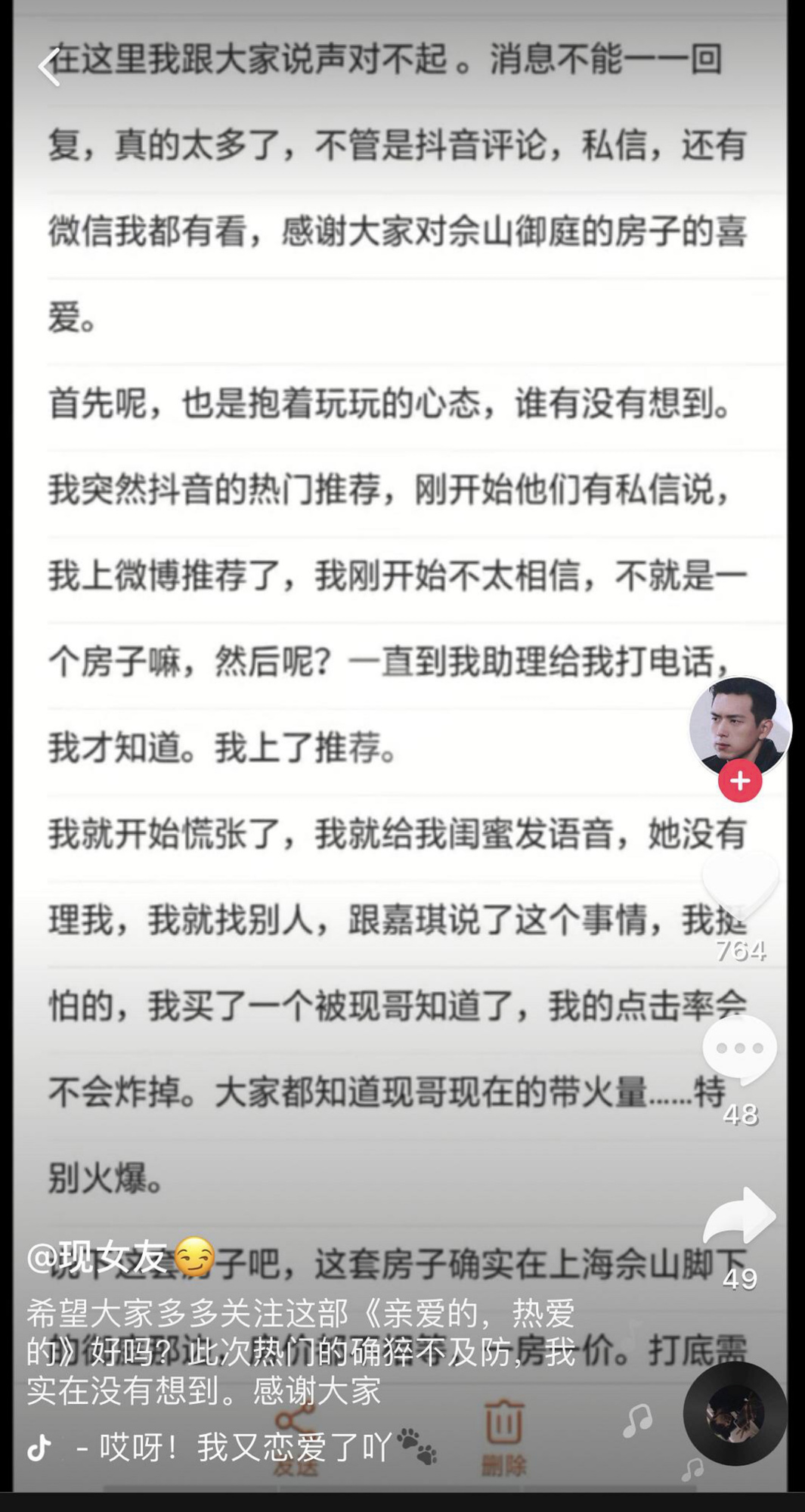Open the spinning music disc
The height and width of the screenshot is (1512, 805).
click(735, 1414)
